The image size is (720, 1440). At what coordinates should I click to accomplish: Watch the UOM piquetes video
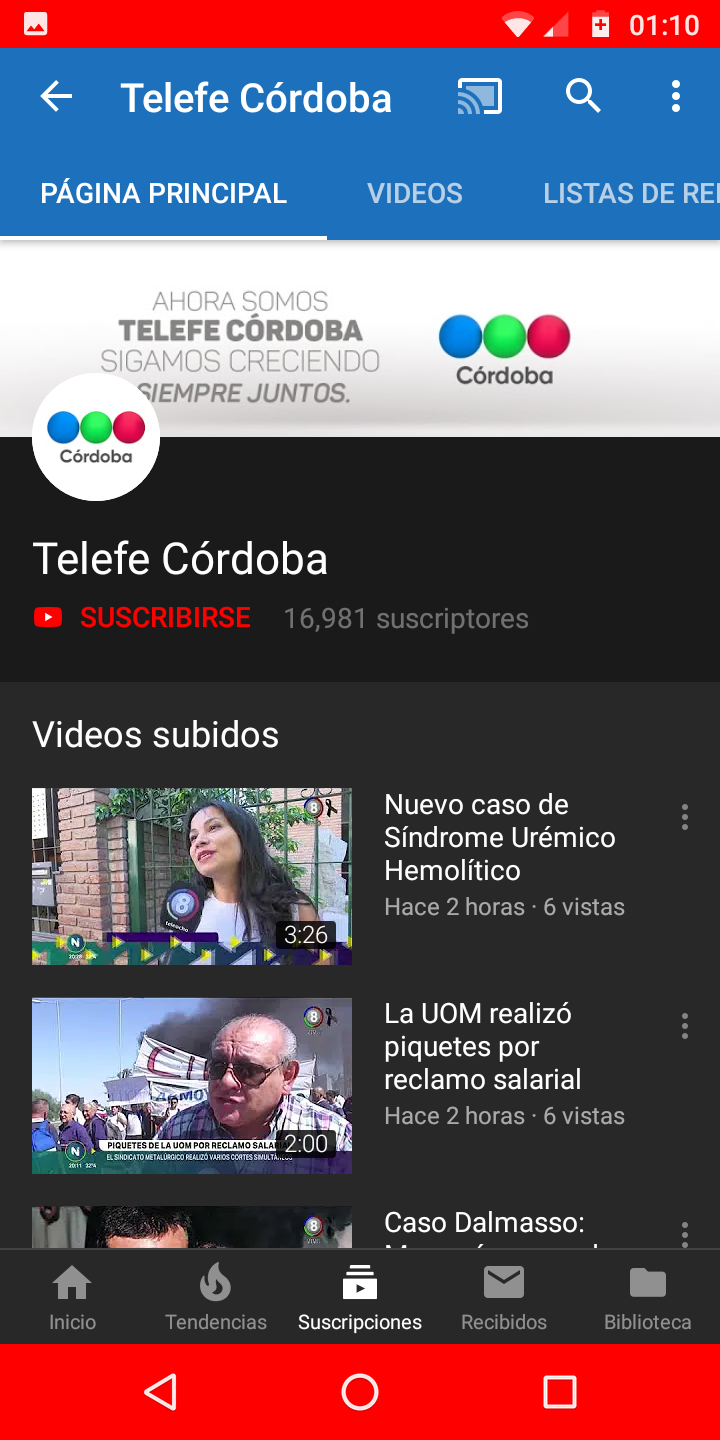tap(192, 1085)
